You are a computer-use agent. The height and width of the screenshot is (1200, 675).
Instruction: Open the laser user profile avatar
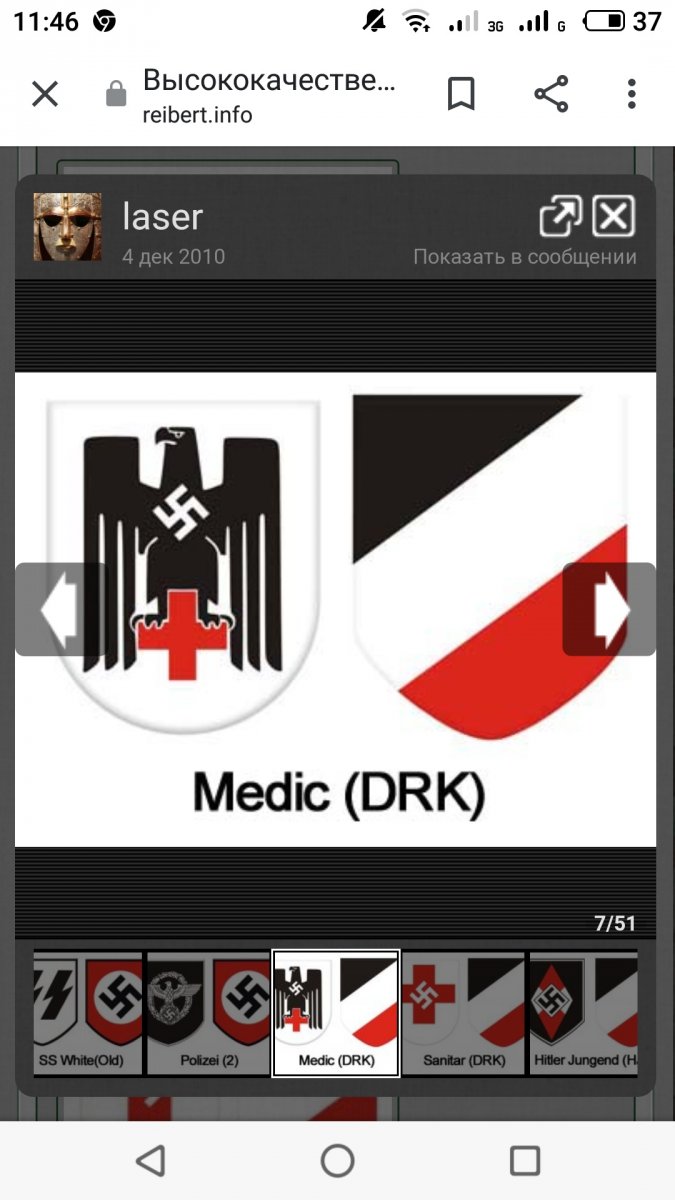[68, 227]
